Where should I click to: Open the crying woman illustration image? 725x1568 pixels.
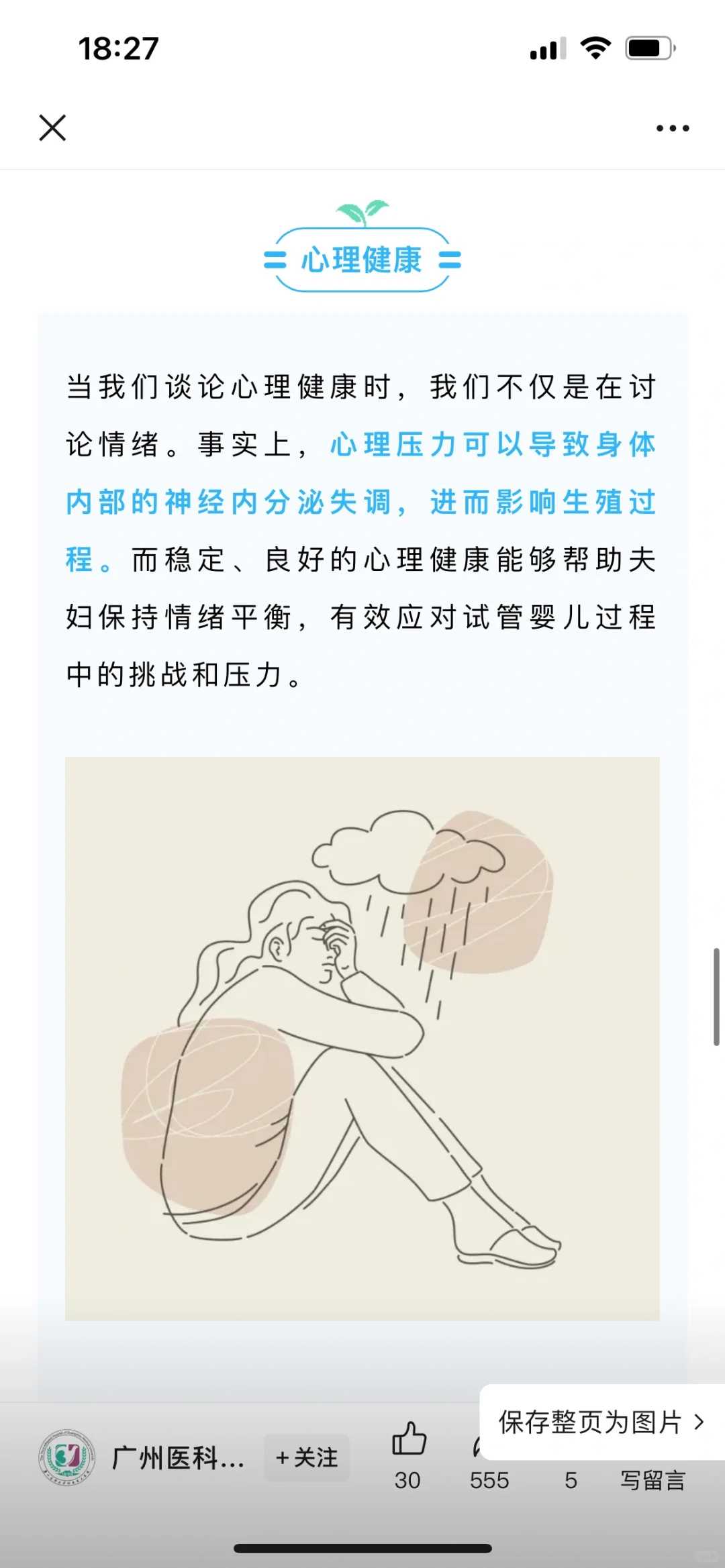coord(362,1039)
